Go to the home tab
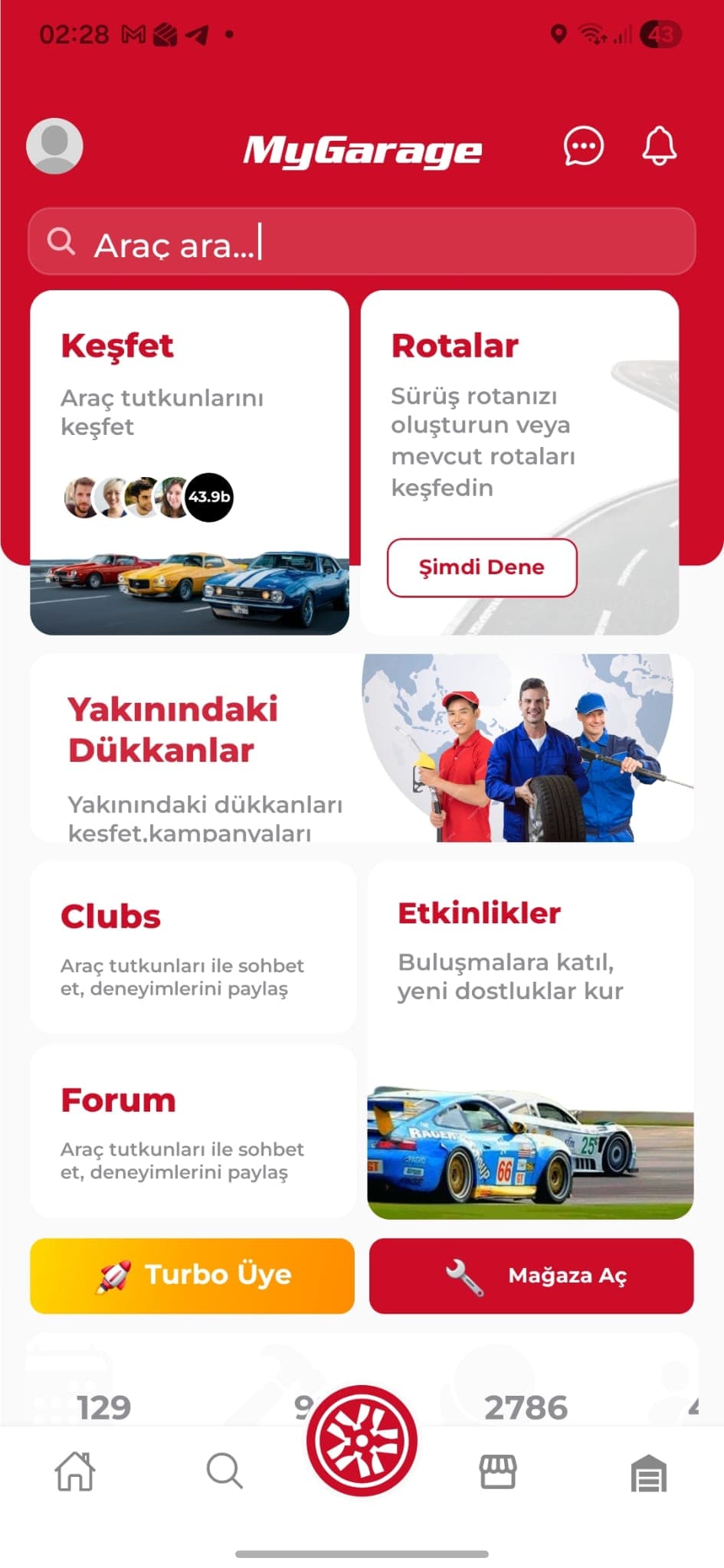The image size is (724, 1568). (75, 1472)
